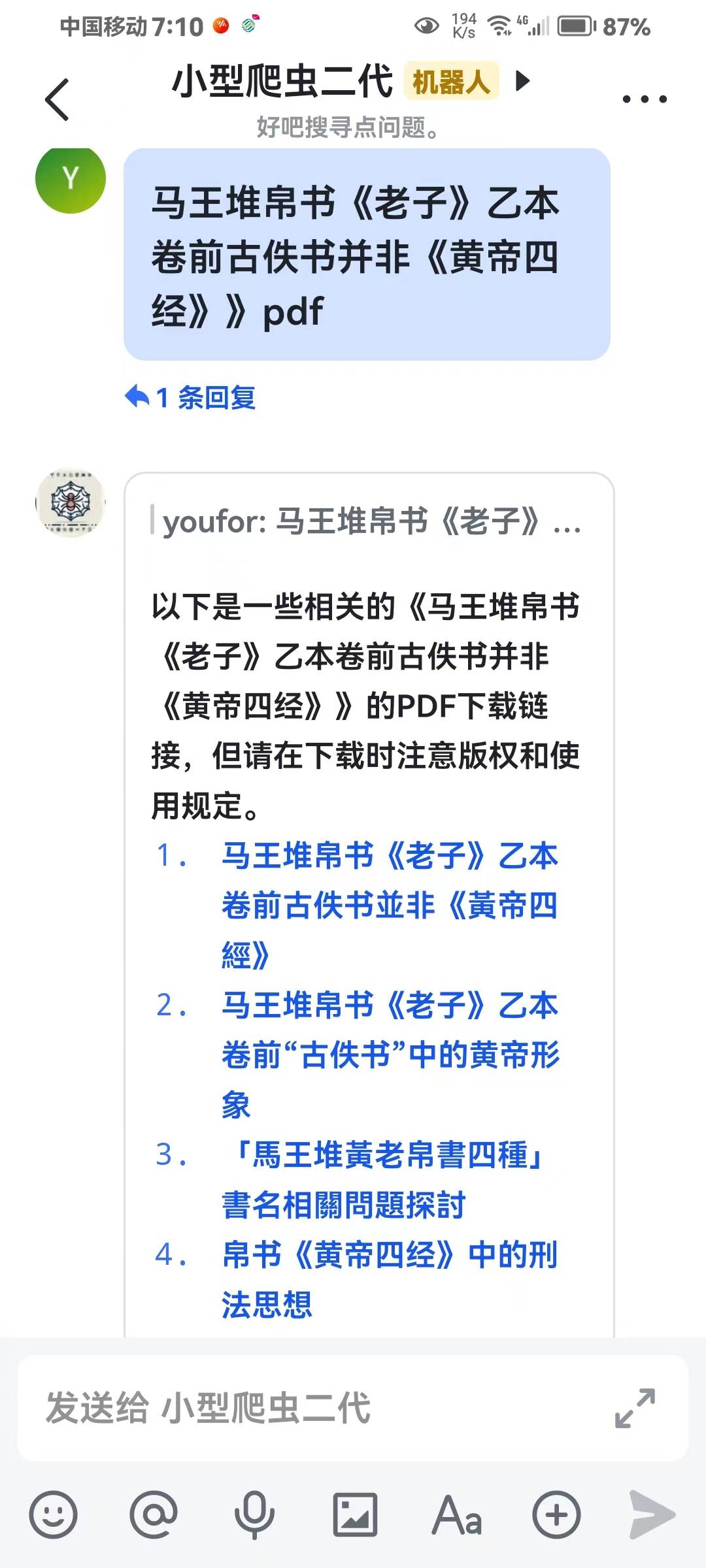Image resolution: width=706 pixels, height=1568 pixels.
Task: Open the three-dot overflow menu
Action: (644, 99)
